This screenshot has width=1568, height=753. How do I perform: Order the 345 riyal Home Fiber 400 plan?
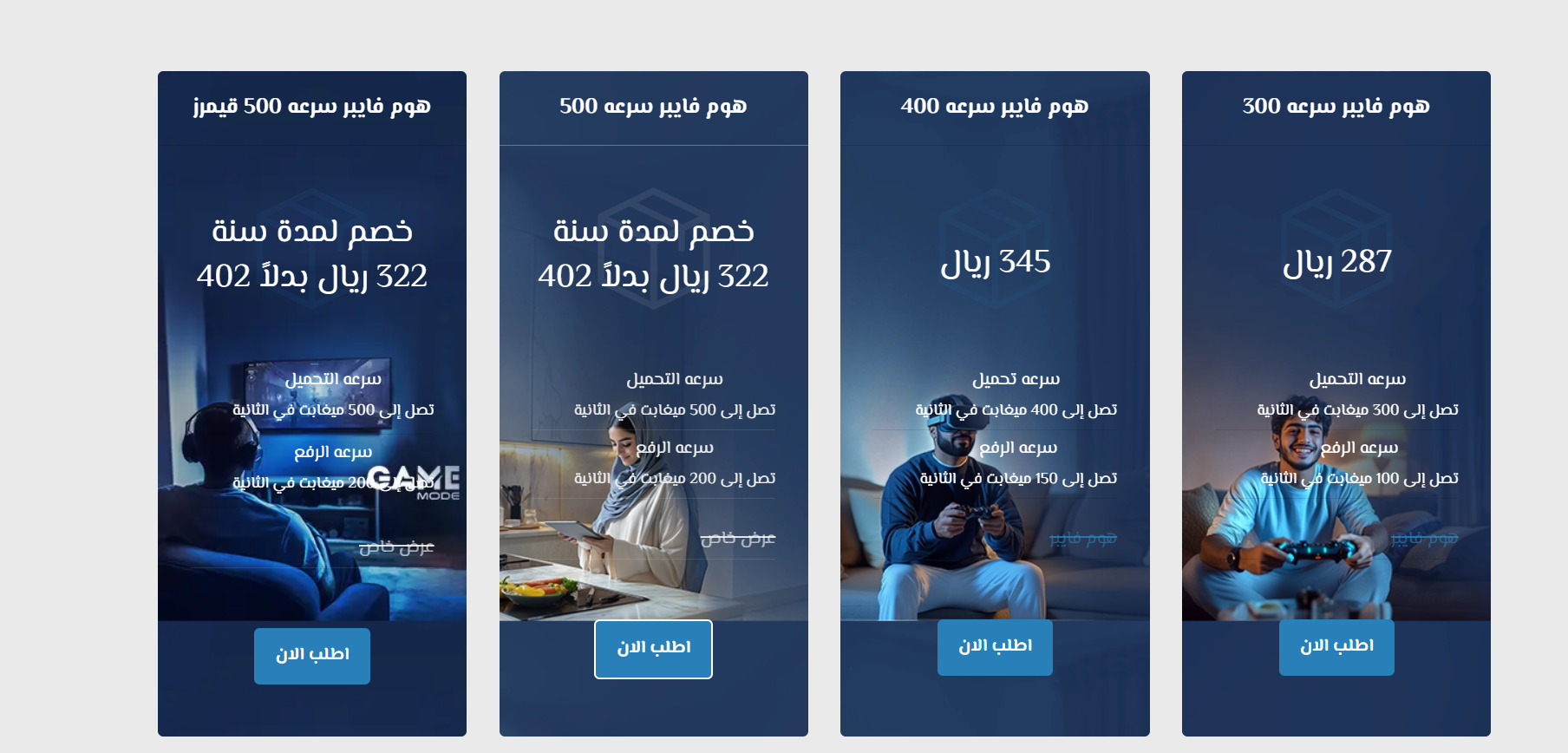coord(995,646)
